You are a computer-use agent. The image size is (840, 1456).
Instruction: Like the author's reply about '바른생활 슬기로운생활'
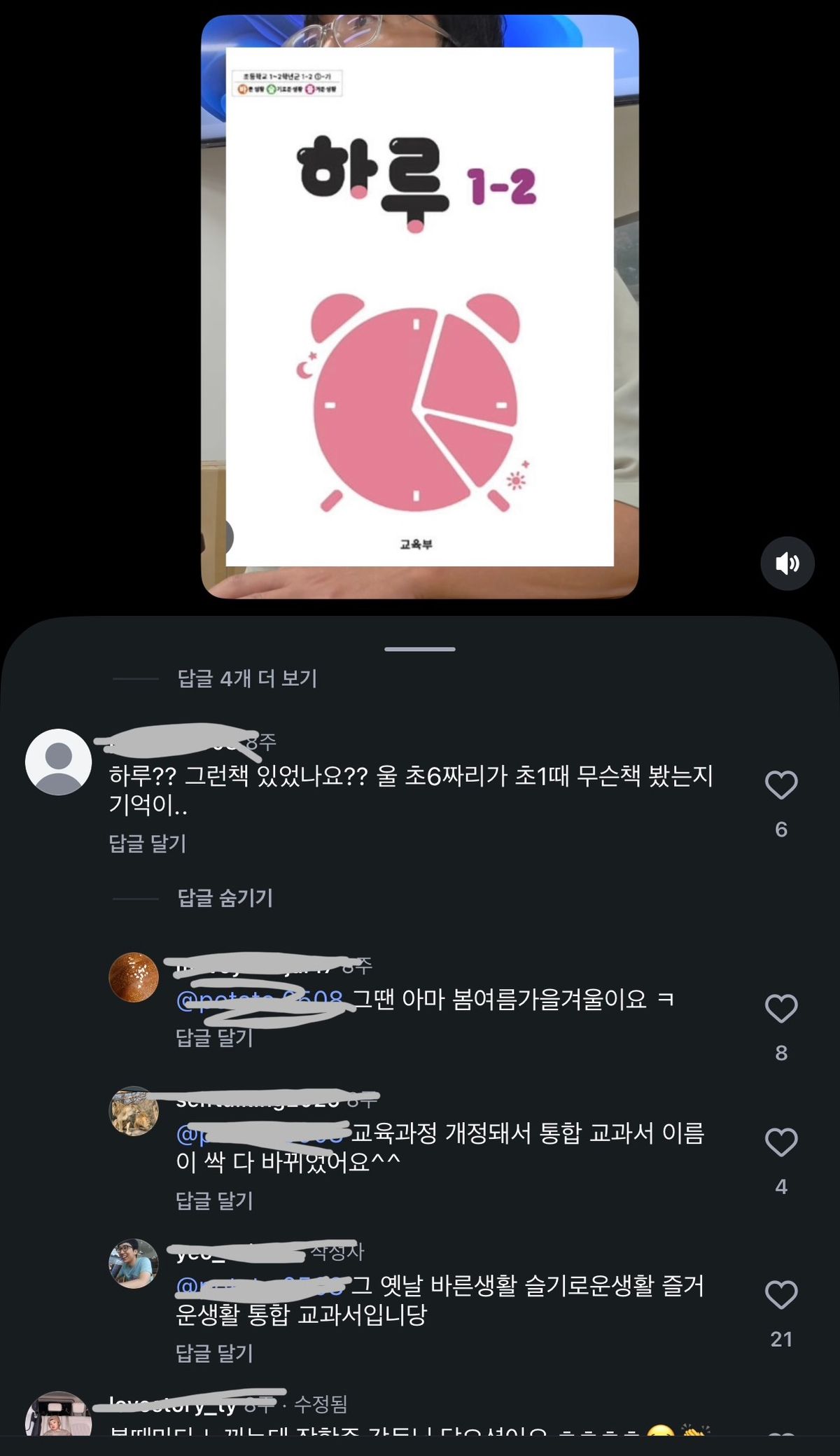click(x=781, y=1295)
